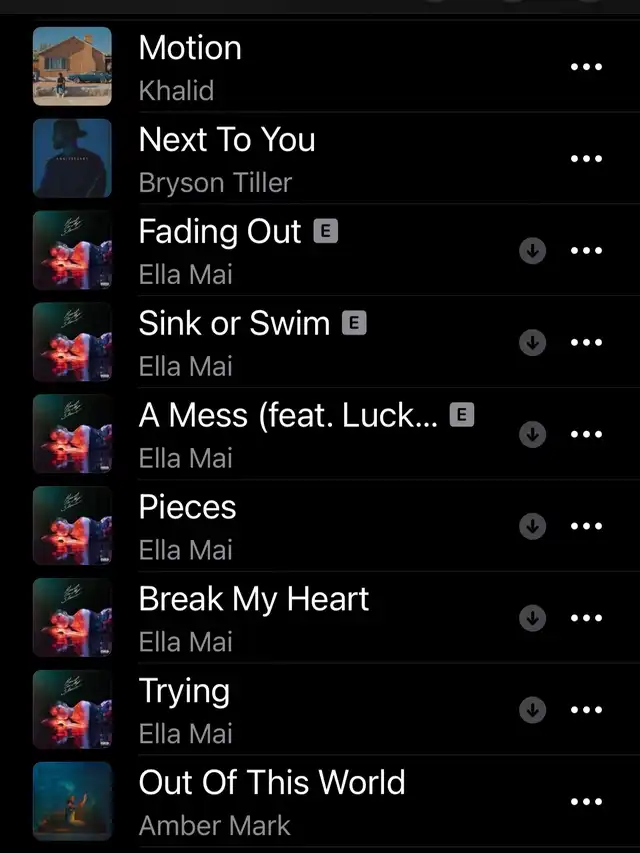Open more options for Trying
The height and width of the screenshot is (853, 640).
coord(586,710)
